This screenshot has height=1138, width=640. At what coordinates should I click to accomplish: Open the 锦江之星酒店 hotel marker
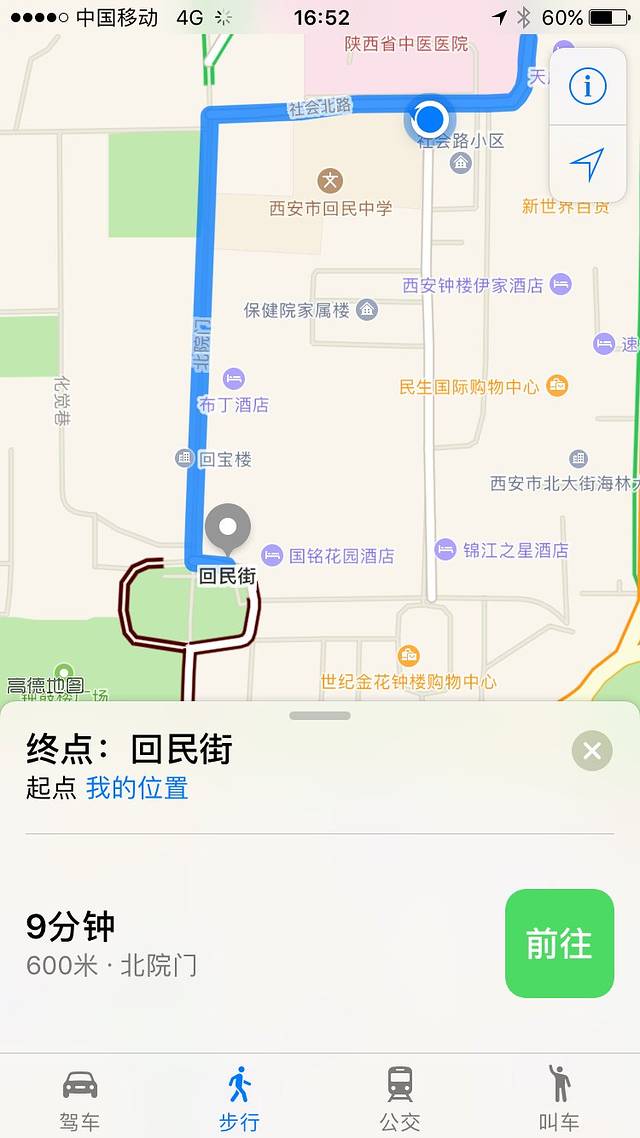446,549
